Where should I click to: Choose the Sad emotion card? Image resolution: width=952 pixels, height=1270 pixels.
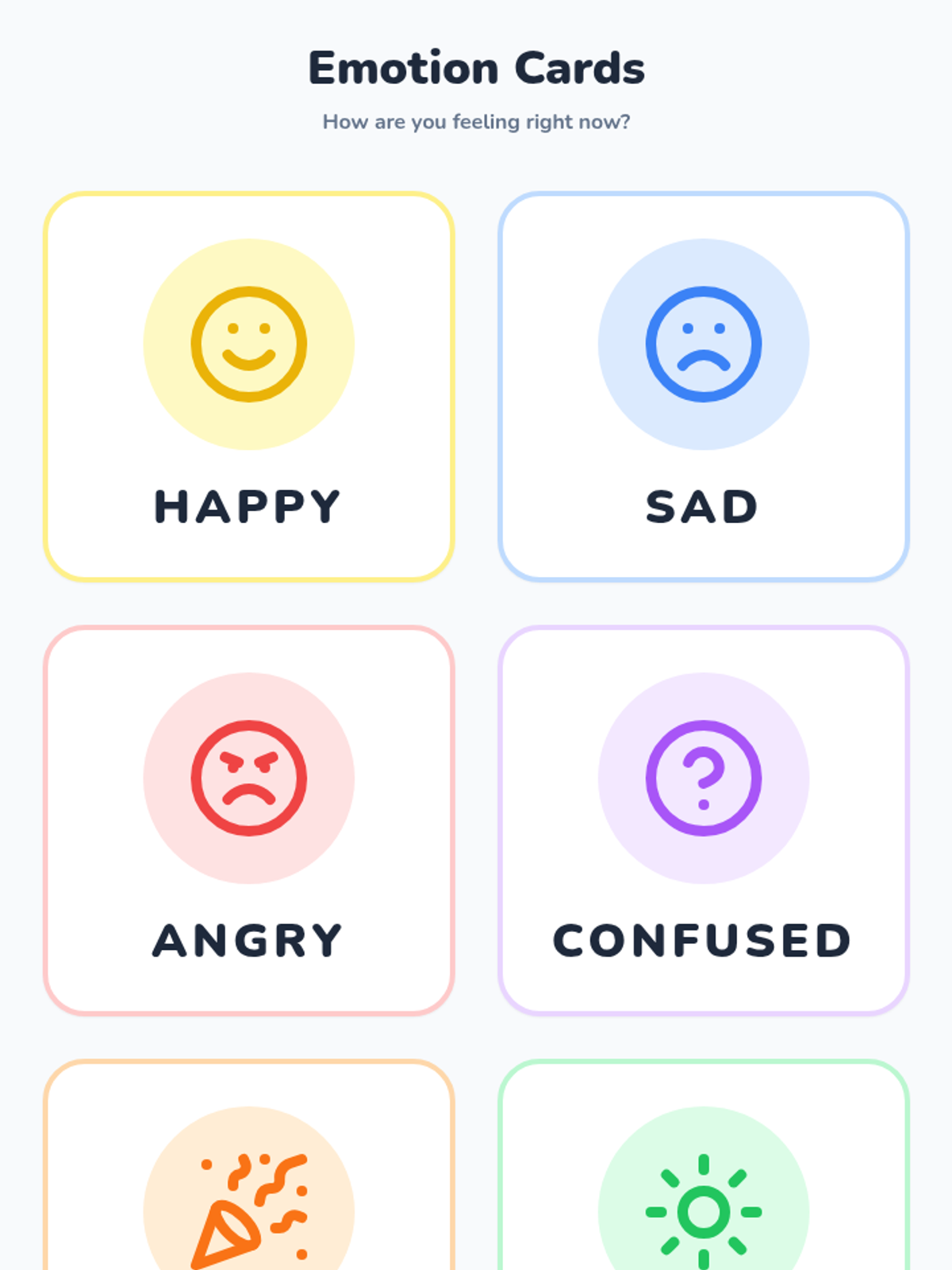point(703,387)
